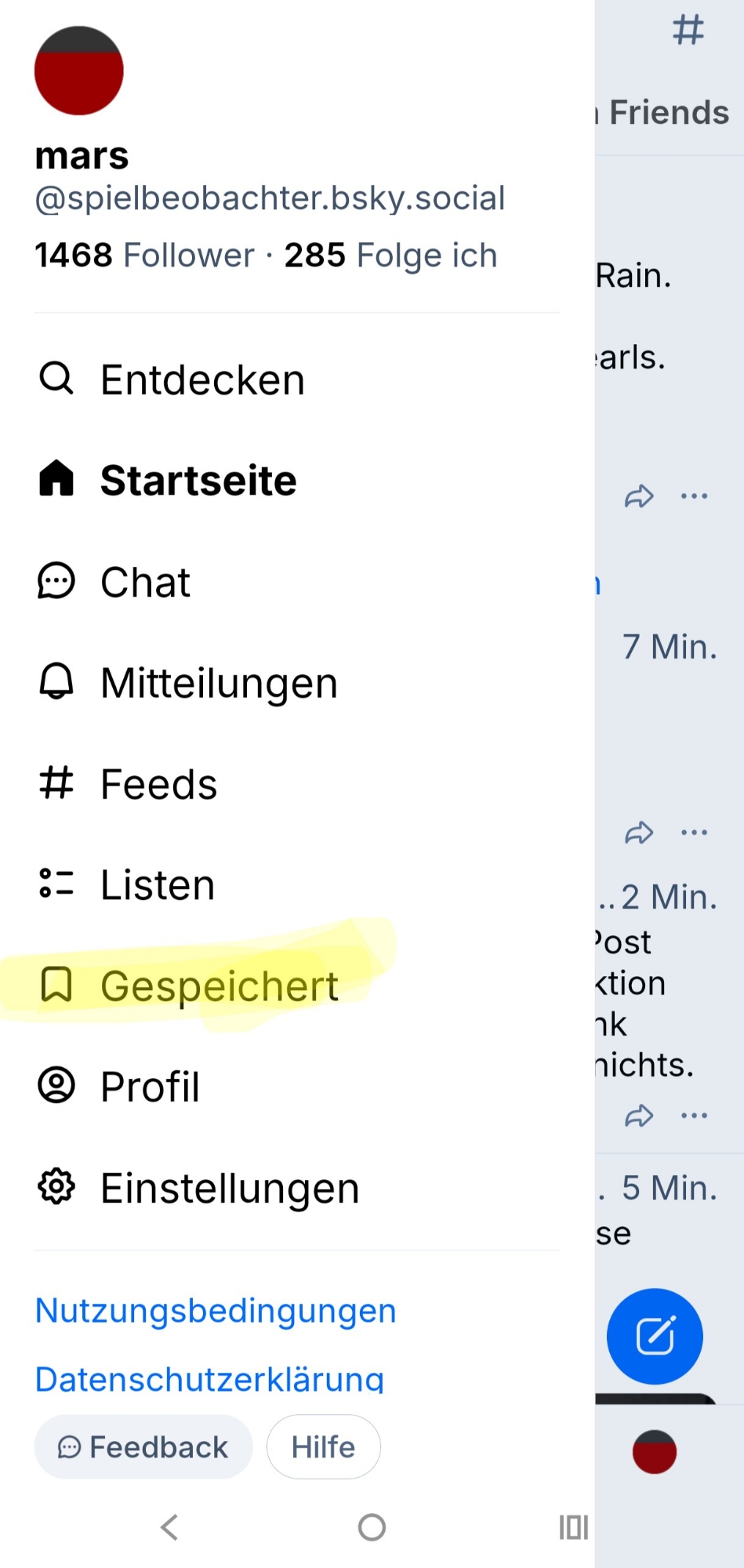Open the Datenschutzerklärung link

tap(209, 1378)
